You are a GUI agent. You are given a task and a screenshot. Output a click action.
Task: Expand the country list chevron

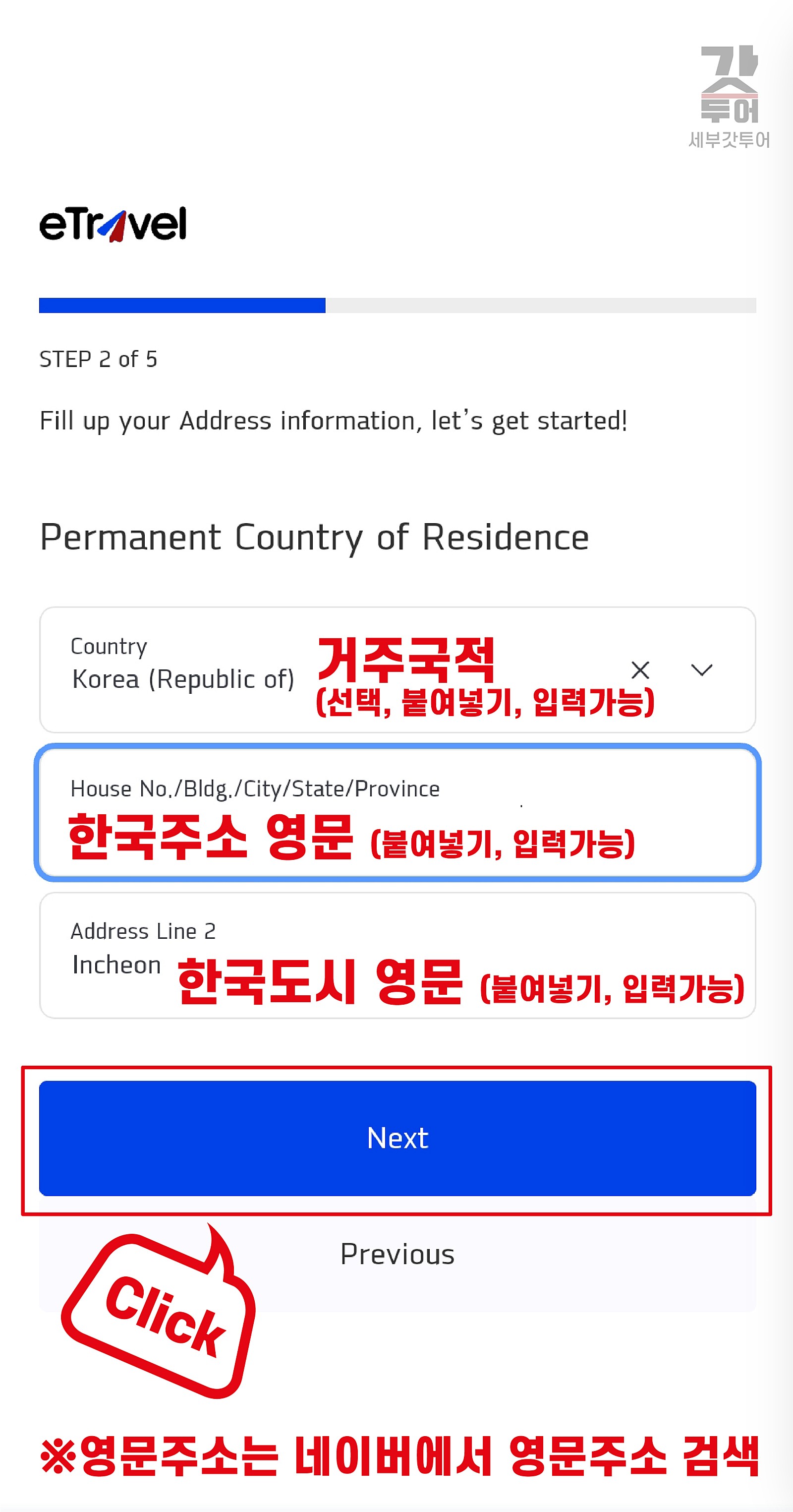[x=701, y=670]
